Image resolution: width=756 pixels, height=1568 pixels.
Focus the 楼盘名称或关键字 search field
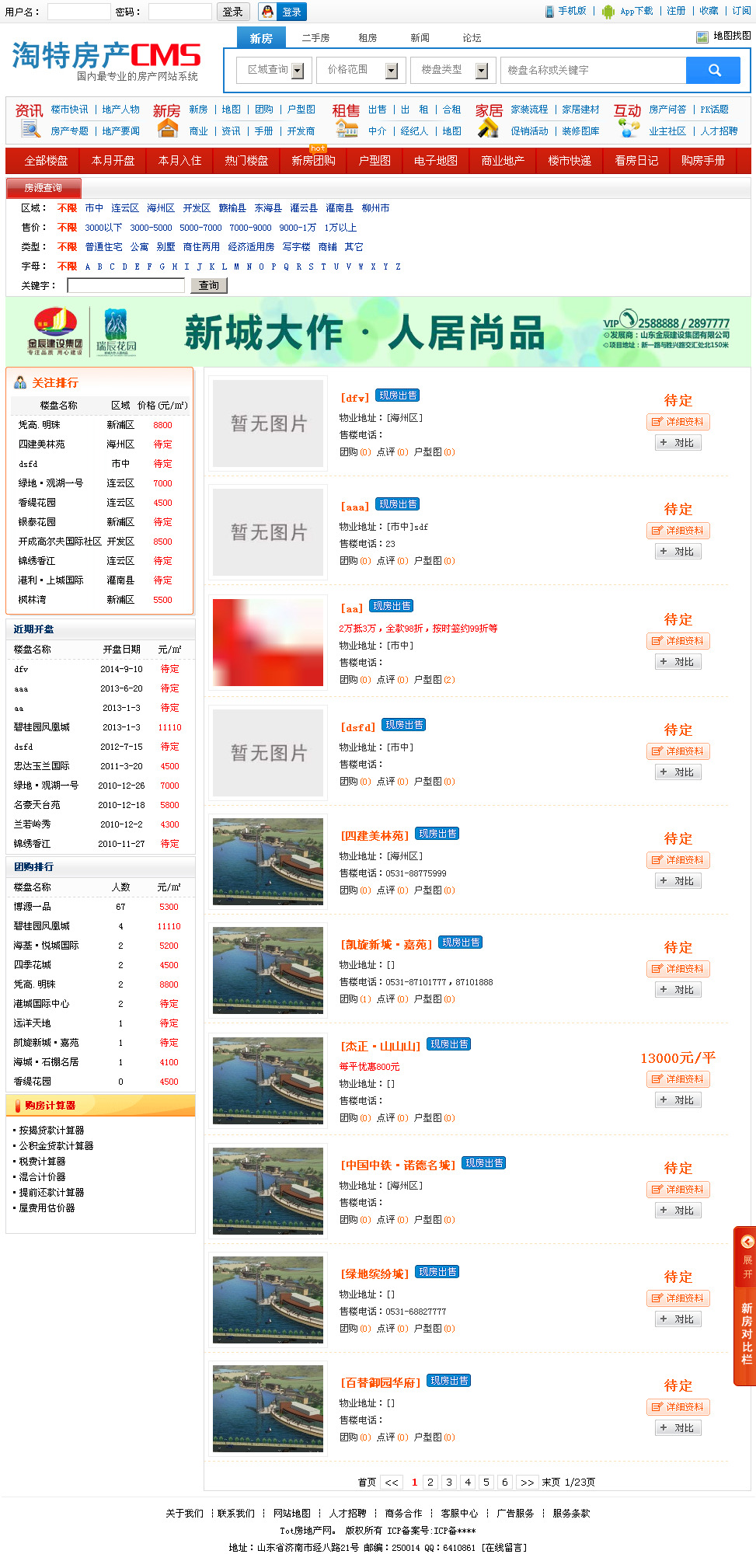pyautogui.click(x=593, y=70)
